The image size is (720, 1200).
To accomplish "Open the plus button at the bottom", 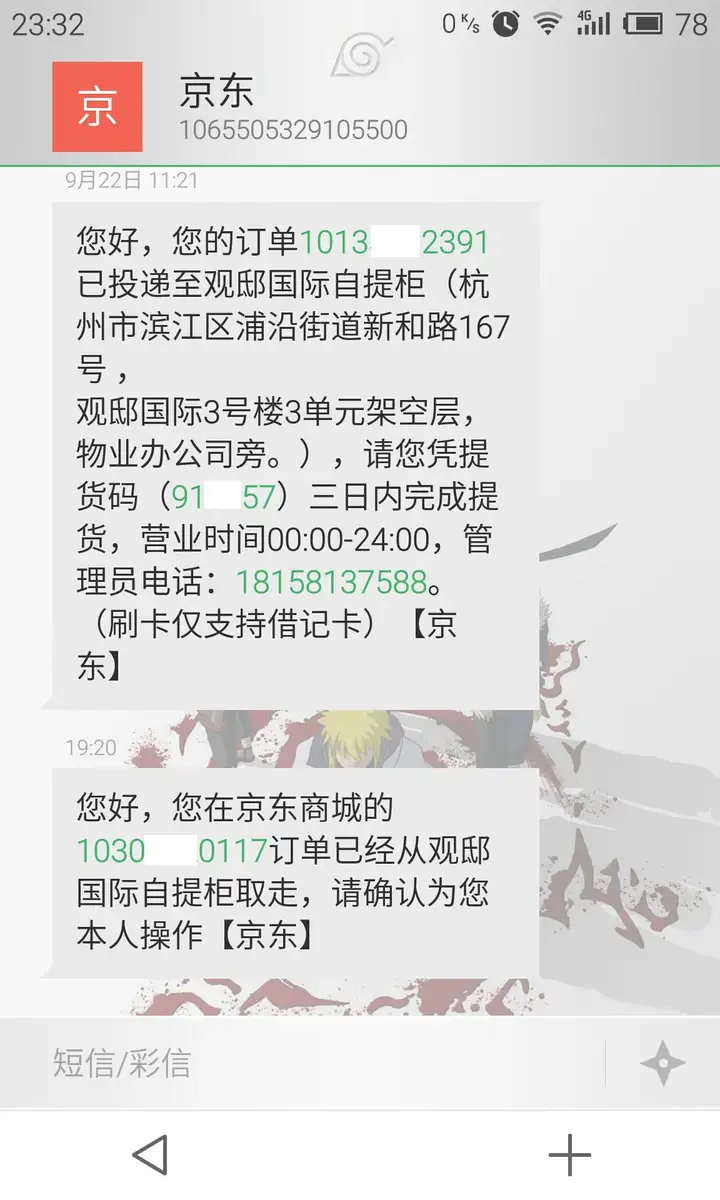I will (570, 1156).
